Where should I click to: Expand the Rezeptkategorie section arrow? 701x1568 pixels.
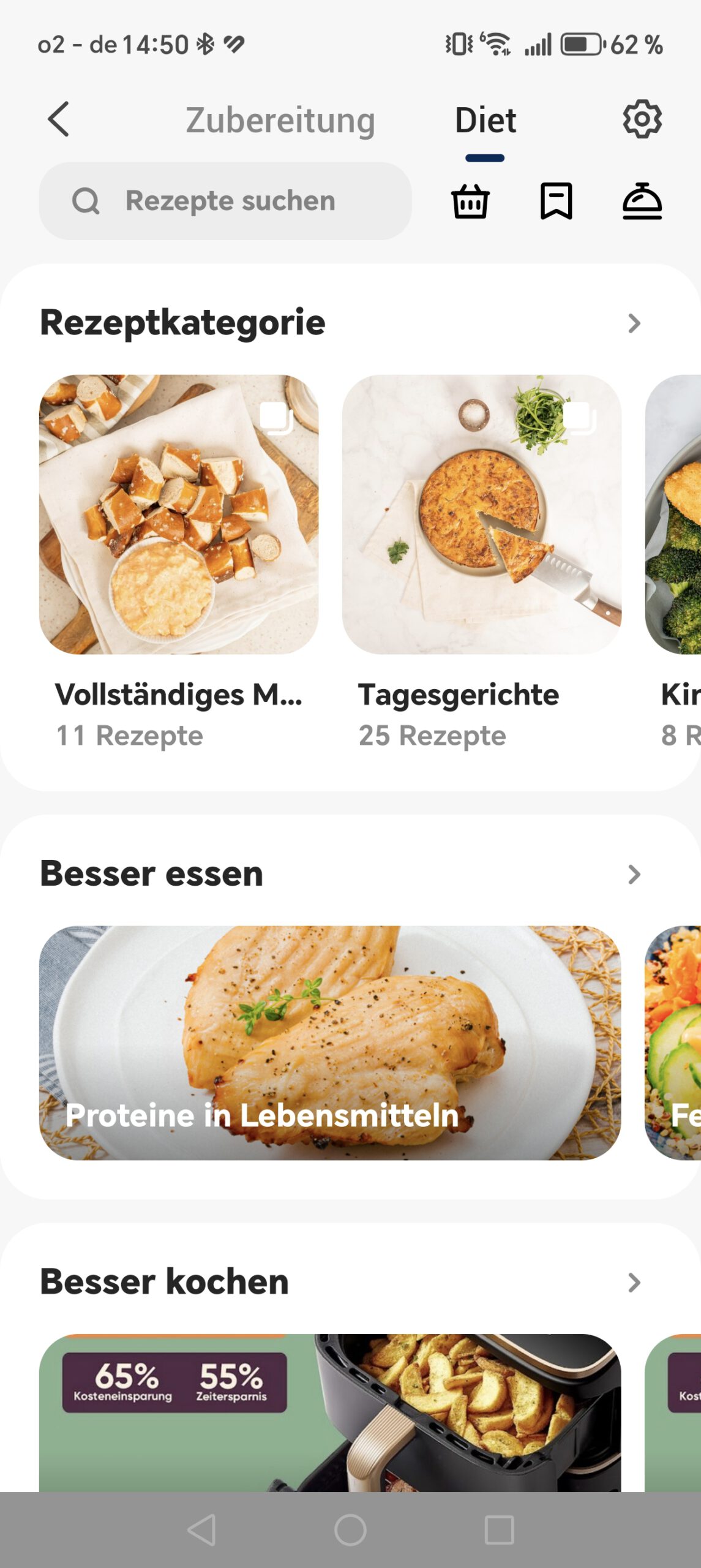point(634,323)
